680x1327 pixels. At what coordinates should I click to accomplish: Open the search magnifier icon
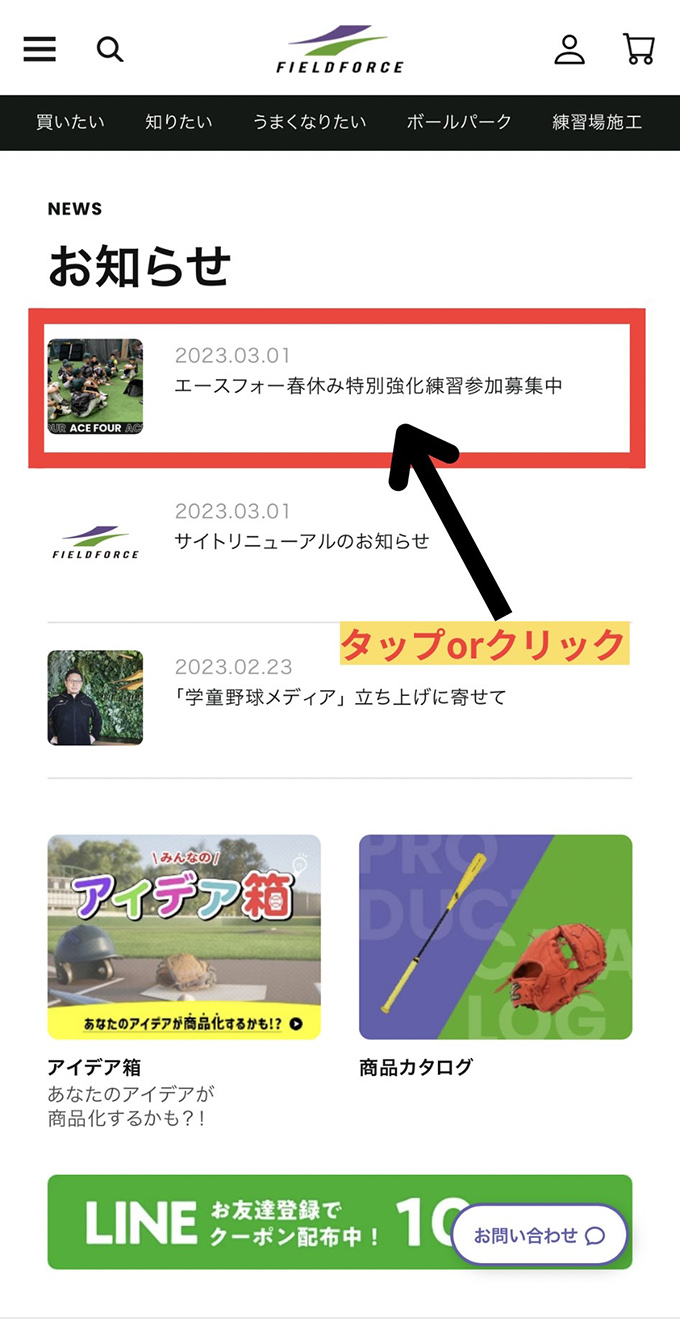[110, 49]
